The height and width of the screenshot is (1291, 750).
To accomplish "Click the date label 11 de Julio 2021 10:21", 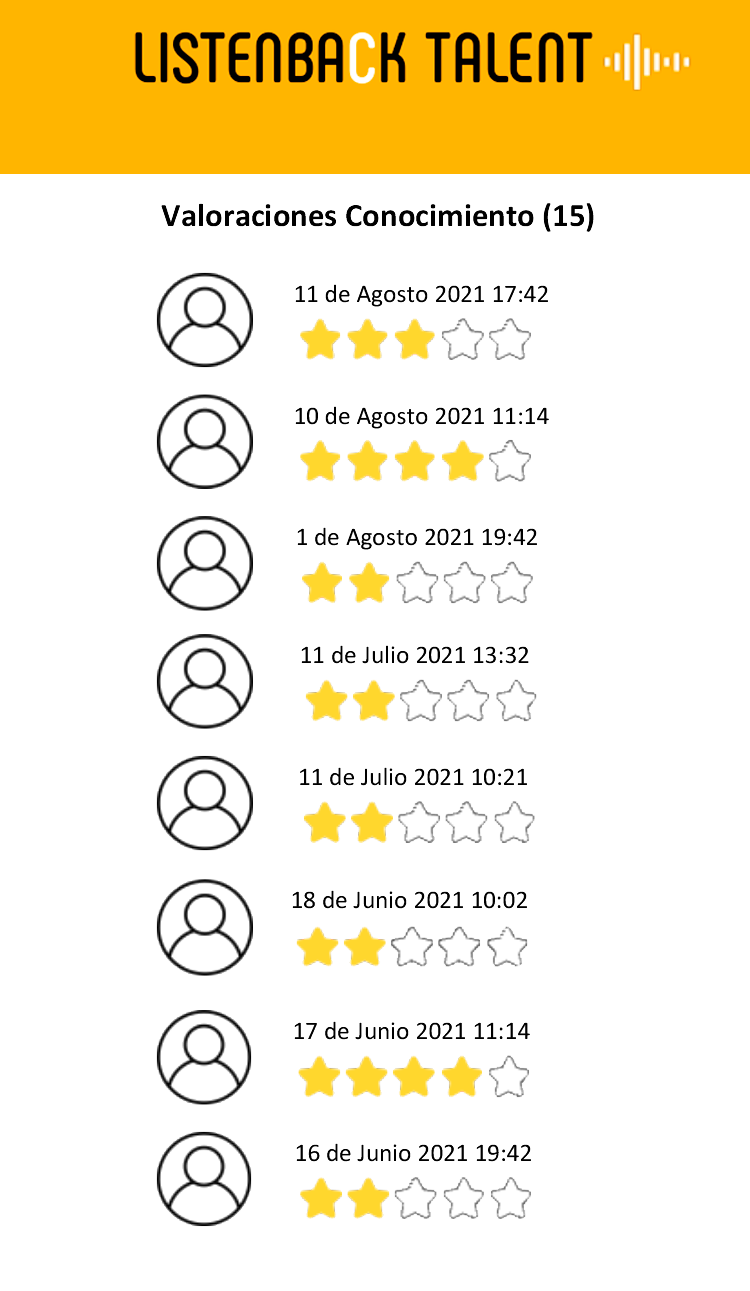I will click(x=412, y=777).
